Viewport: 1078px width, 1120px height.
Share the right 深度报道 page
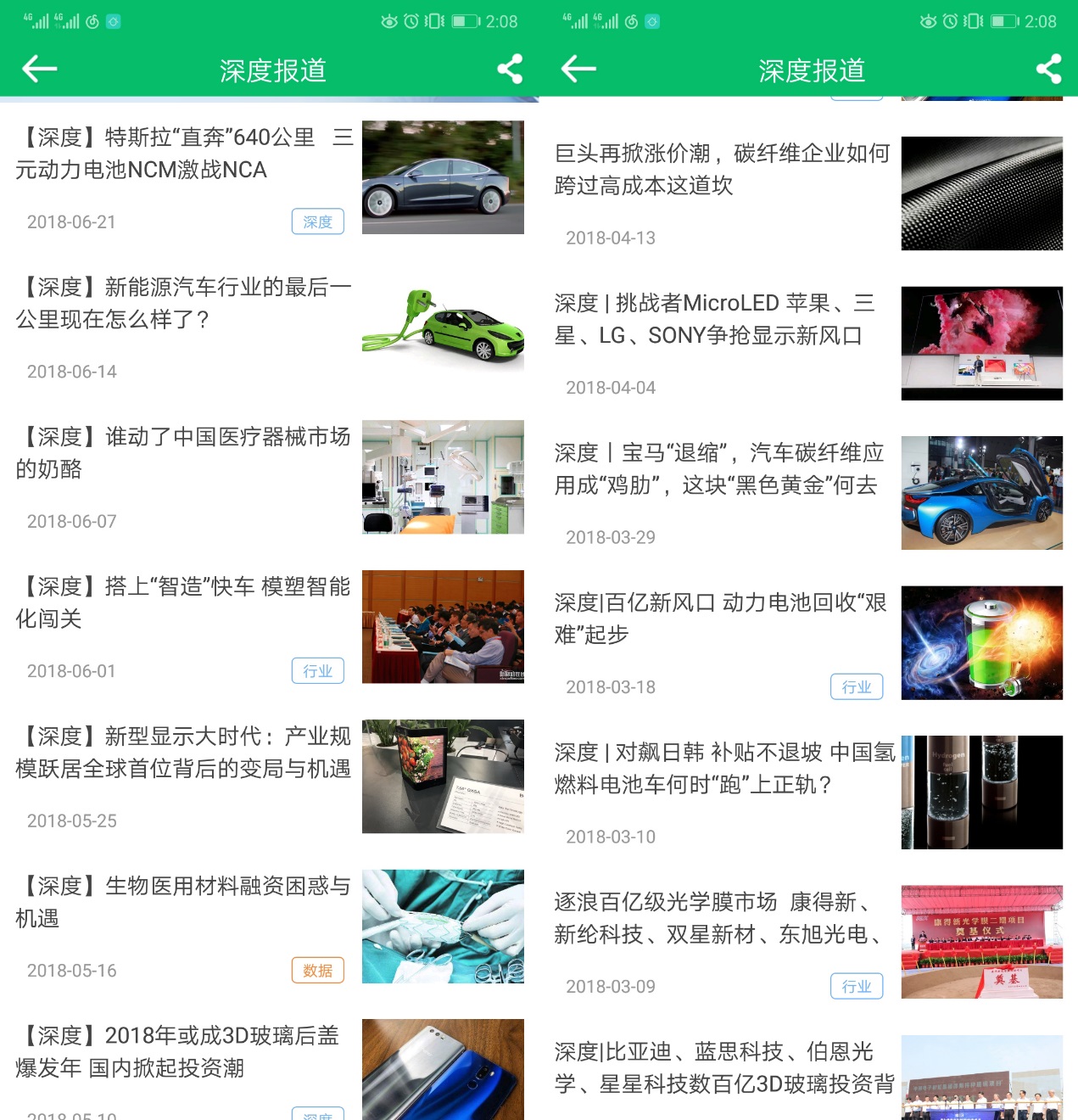click(x=1049, y=70)
